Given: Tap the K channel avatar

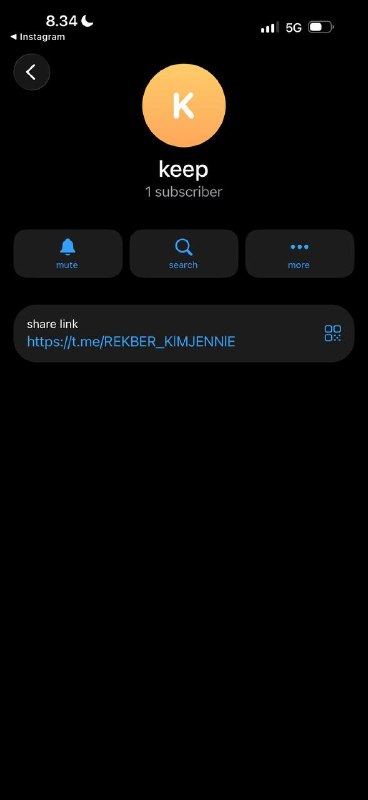Looking at the screenshot, I should 184,106.
